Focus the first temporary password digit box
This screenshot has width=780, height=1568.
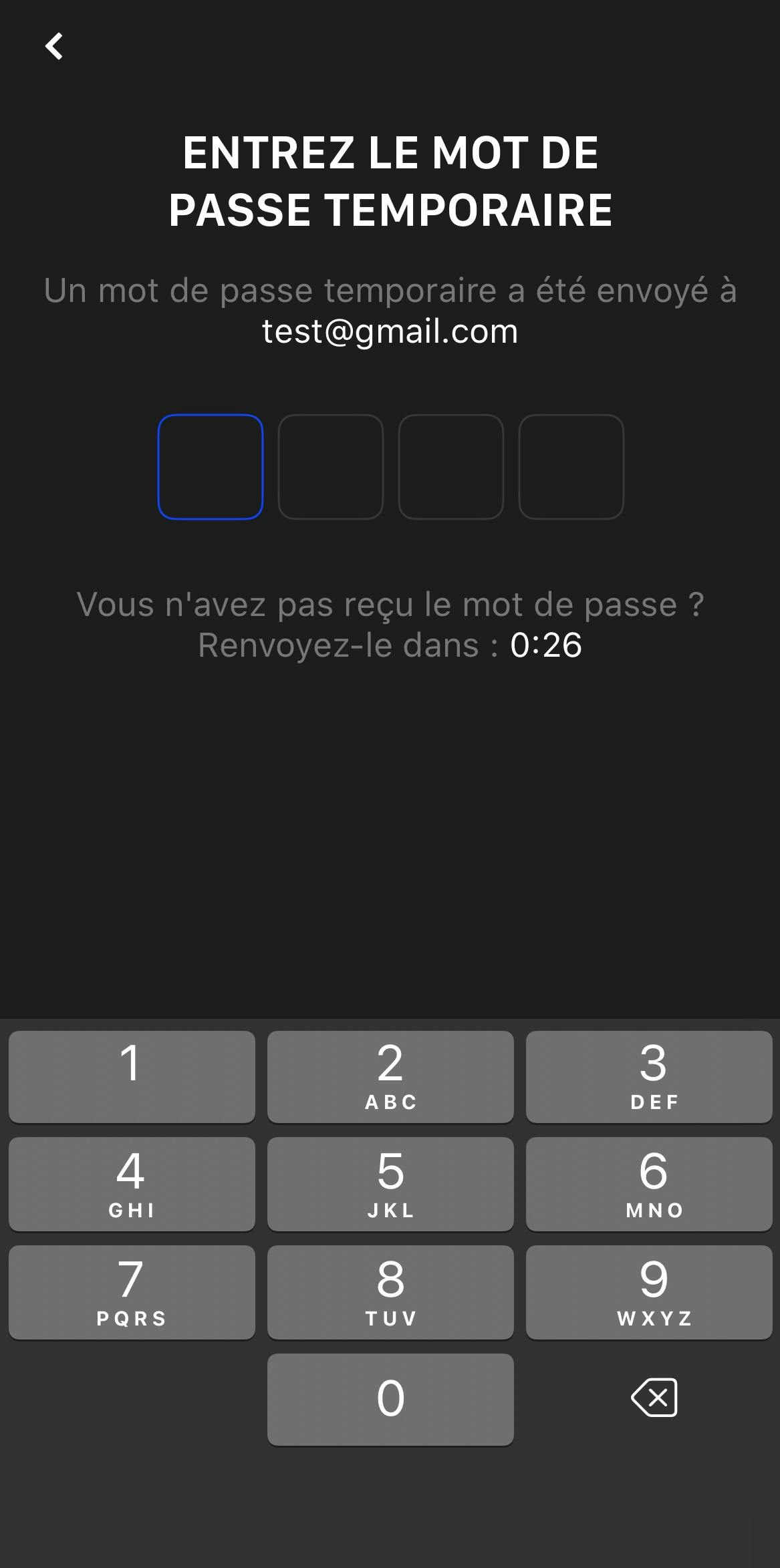coord(211,467)
